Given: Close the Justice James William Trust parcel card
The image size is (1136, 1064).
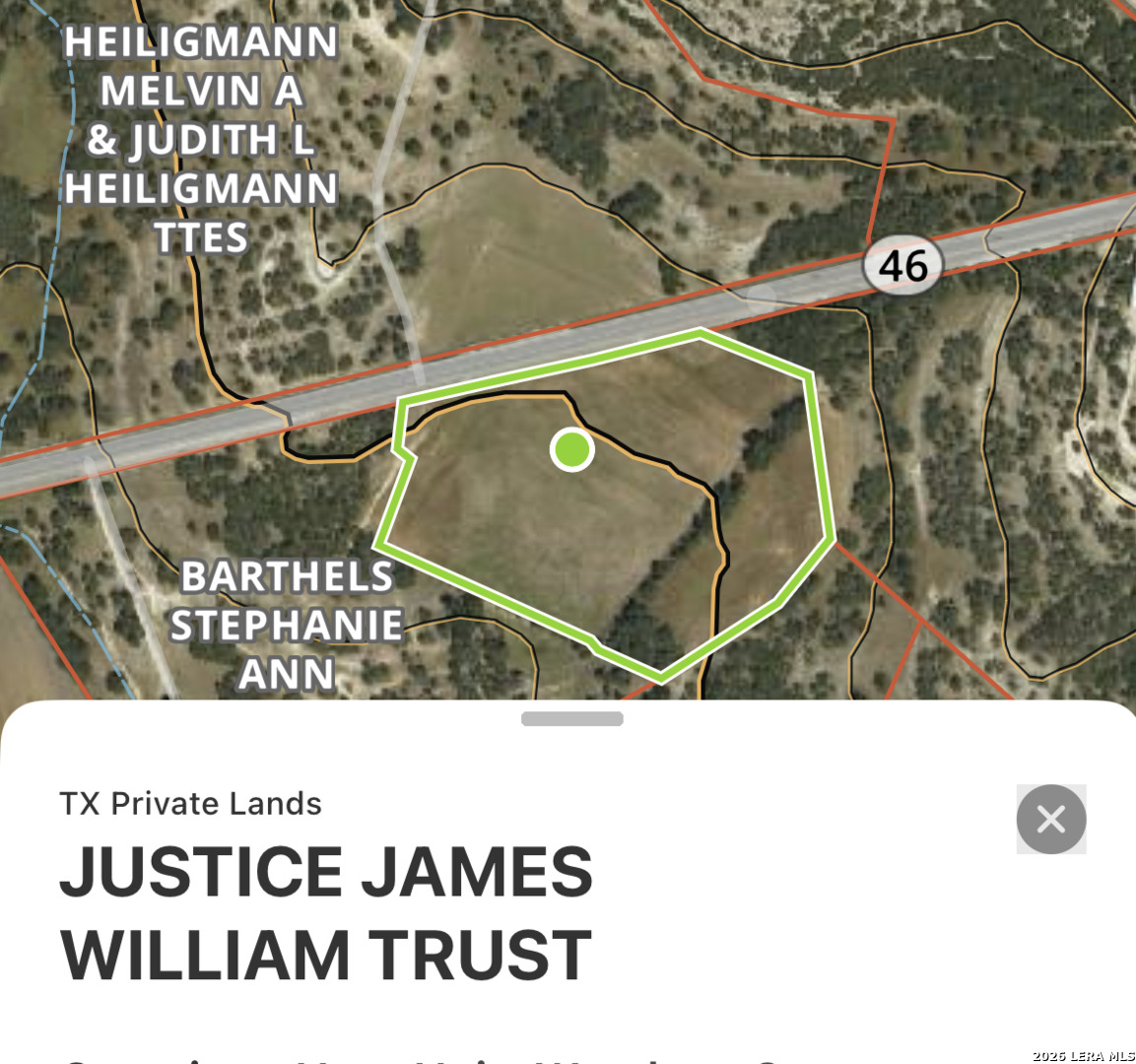Looking at the screenshot, I should pyautogui.click(x=1050, y=819).
